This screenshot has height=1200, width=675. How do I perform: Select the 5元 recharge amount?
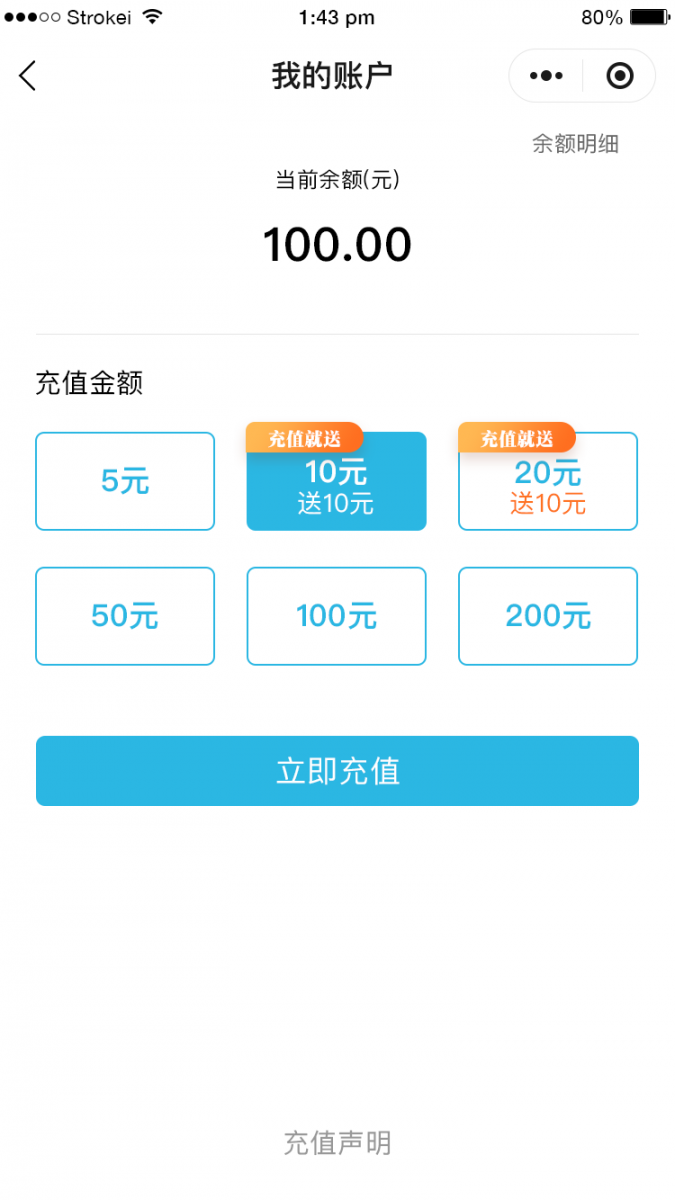click(x=125, y=481)
